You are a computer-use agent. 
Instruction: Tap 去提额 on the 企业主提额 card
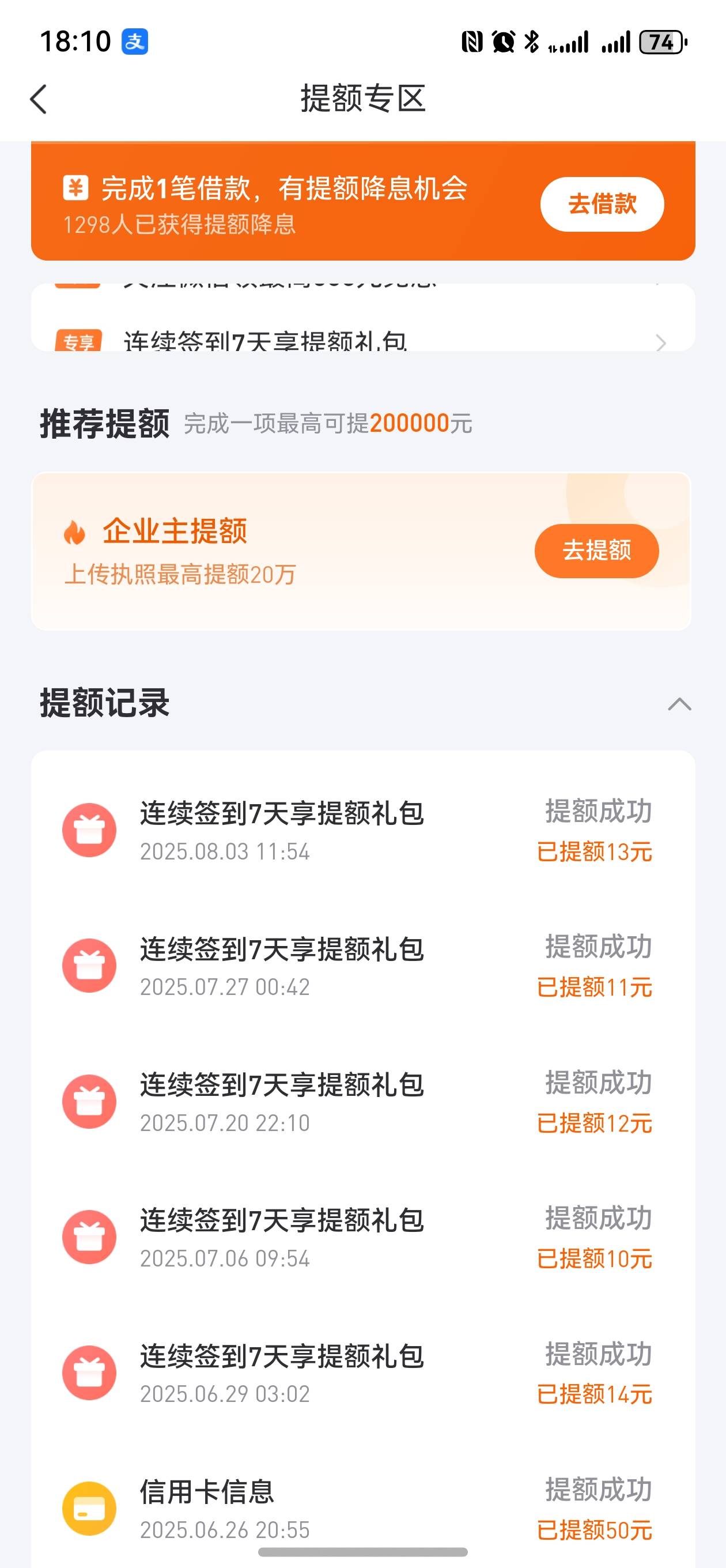pyautogui.click(x=596, y=551)
